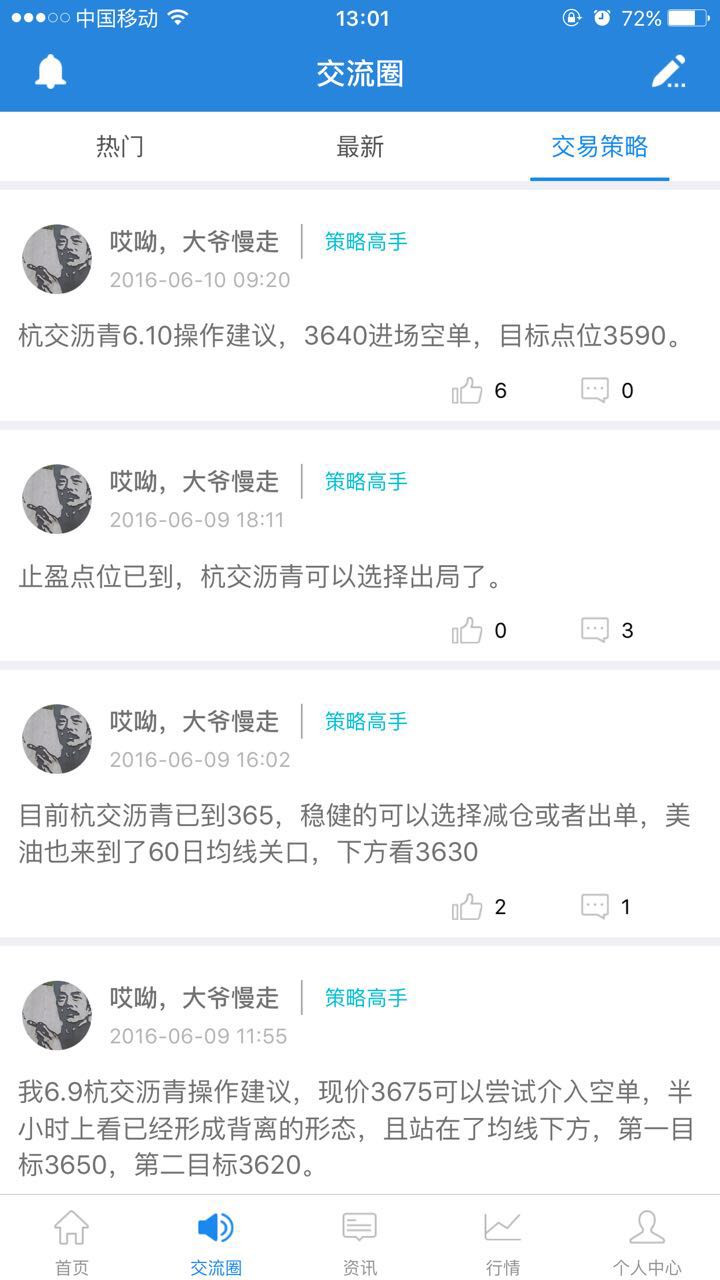Go to the 首页 home tab
The image size is (720, 1280).
(72, 1242)
